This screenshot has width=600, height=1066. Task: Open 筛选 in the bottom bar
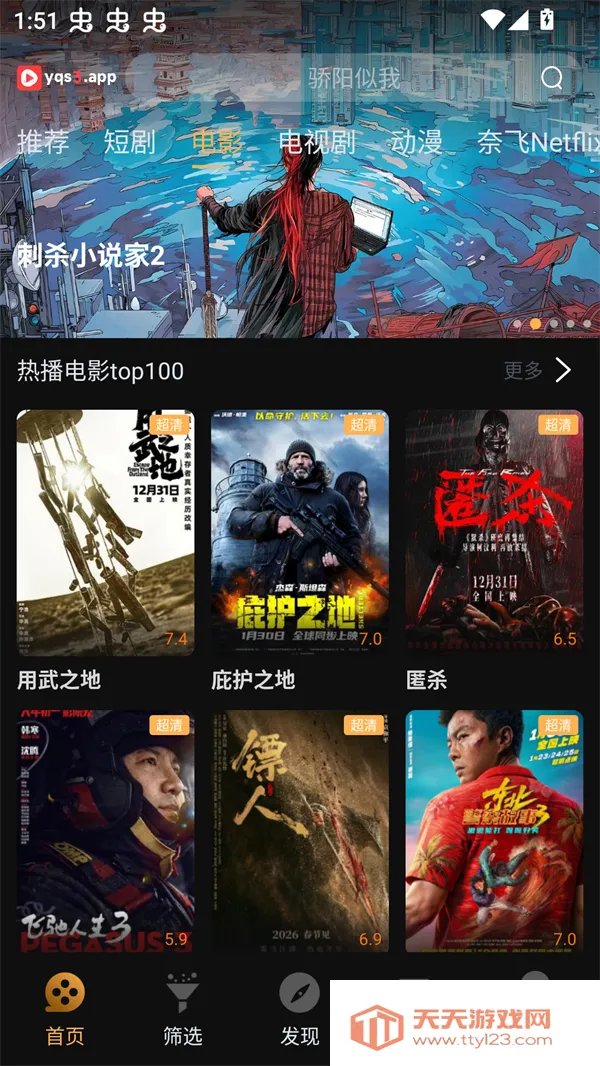coord(182,1010)
